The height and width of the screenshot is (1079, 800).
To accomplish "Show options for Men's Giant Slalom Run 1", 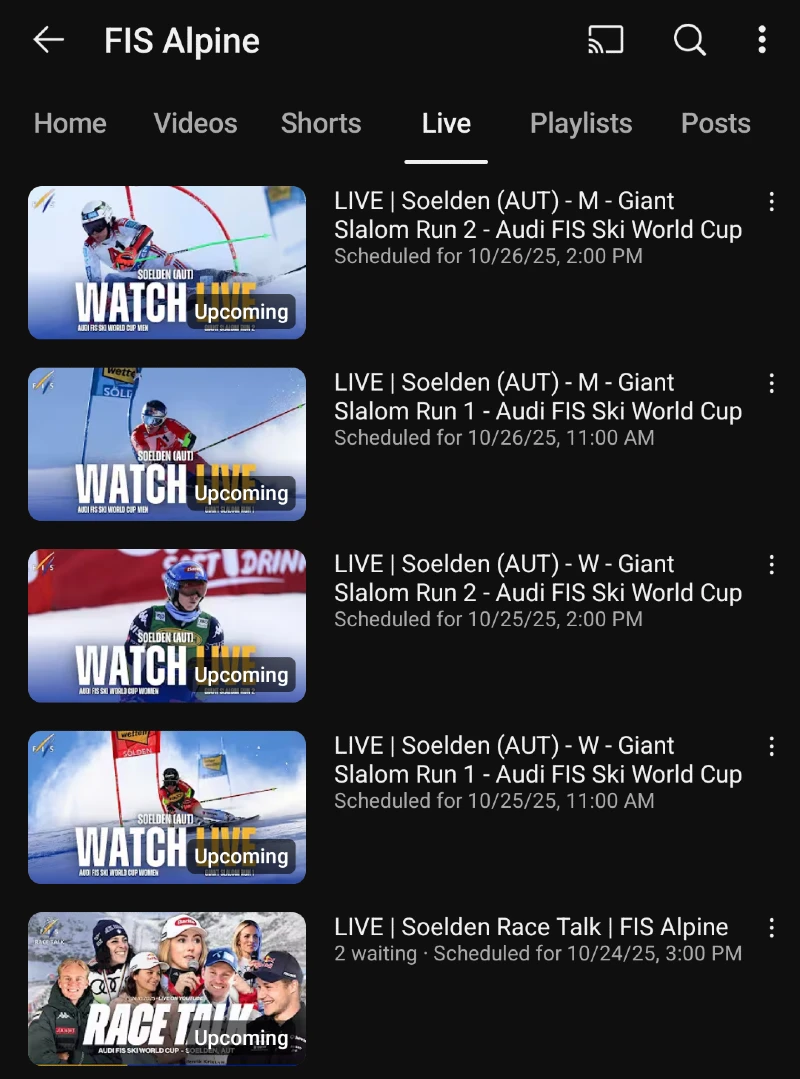I will pyautogui.click(x=771, y=384).
